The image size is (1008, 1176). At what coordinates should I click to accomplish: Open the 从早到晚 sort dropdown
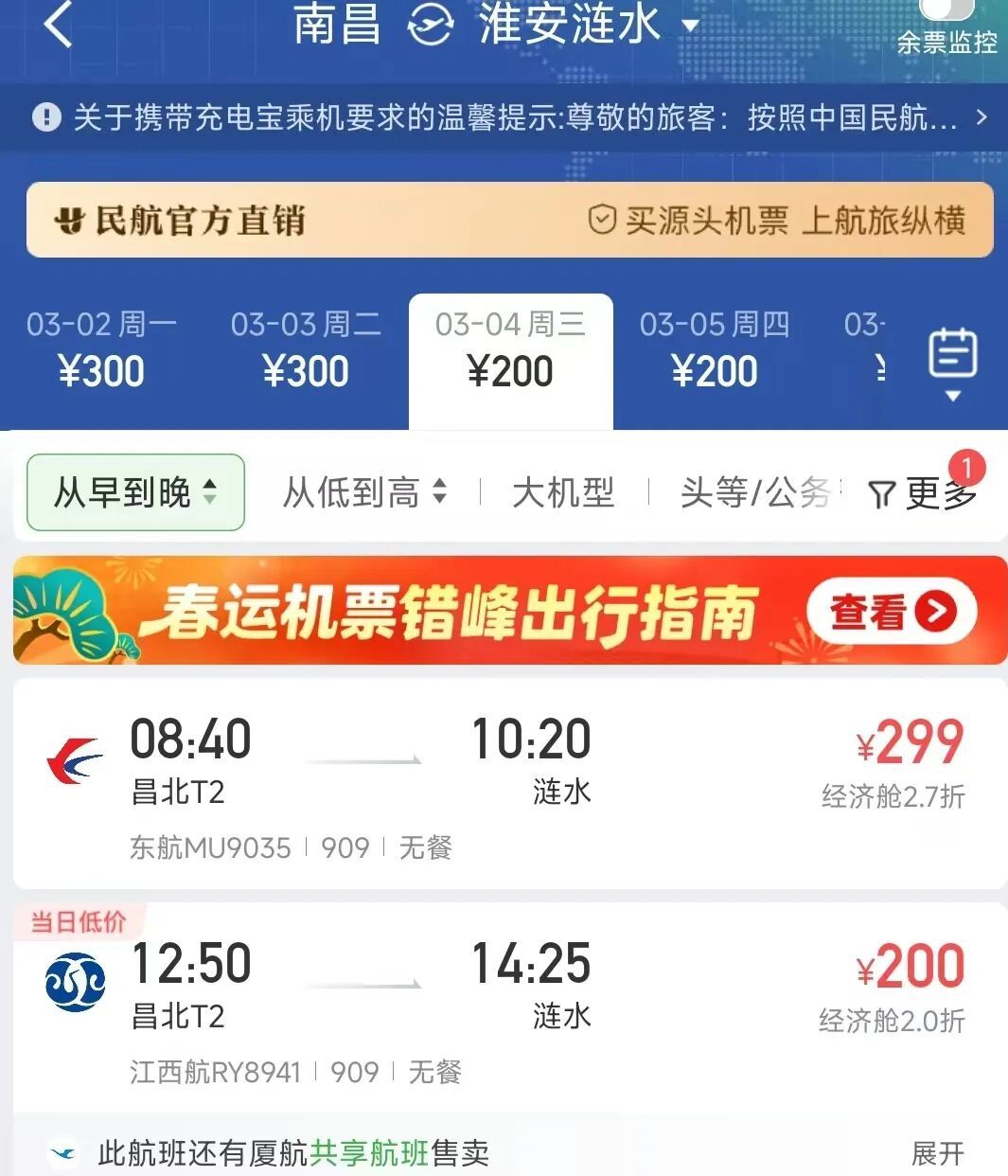click(134, 492)
